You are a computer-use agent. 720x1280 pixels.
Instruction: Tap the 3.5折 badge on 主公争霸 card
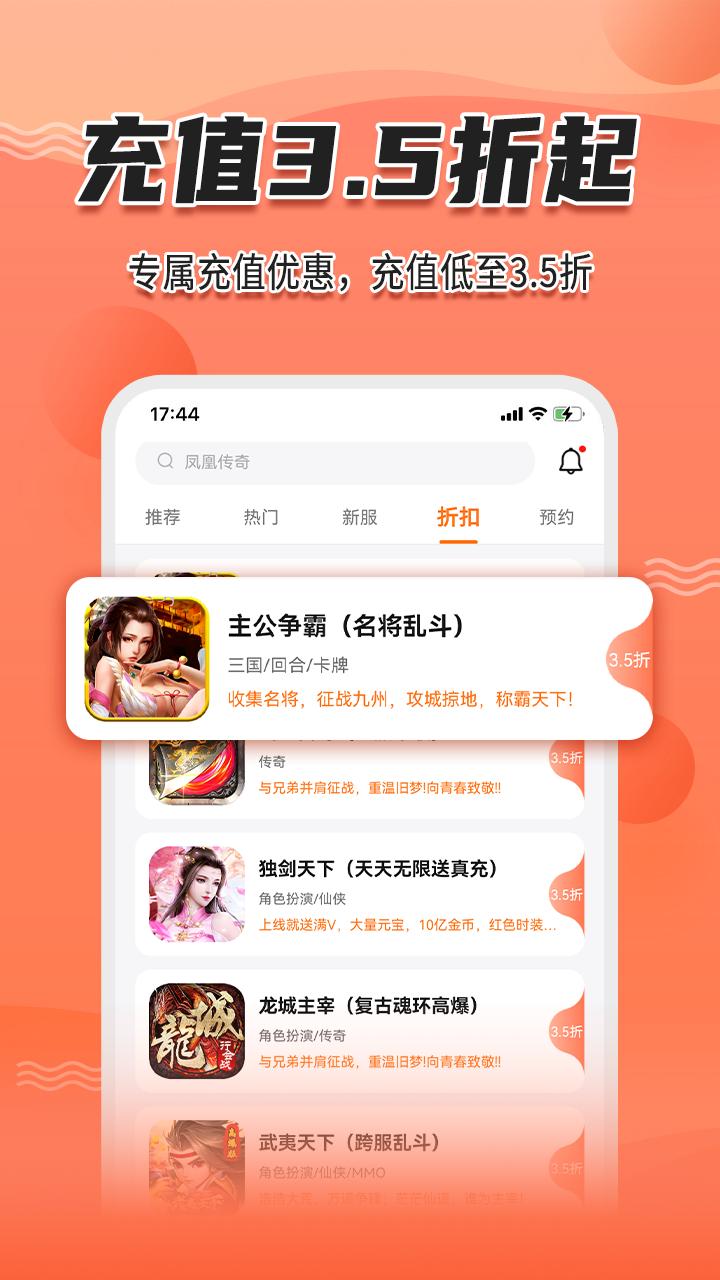point(628,659)
